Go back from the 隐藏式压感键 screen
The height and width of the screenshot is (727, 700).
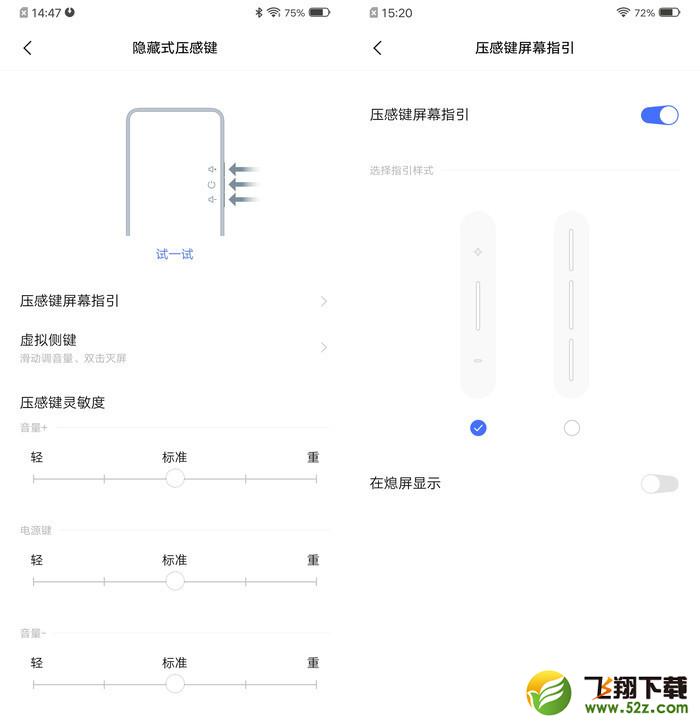[27, 48]
